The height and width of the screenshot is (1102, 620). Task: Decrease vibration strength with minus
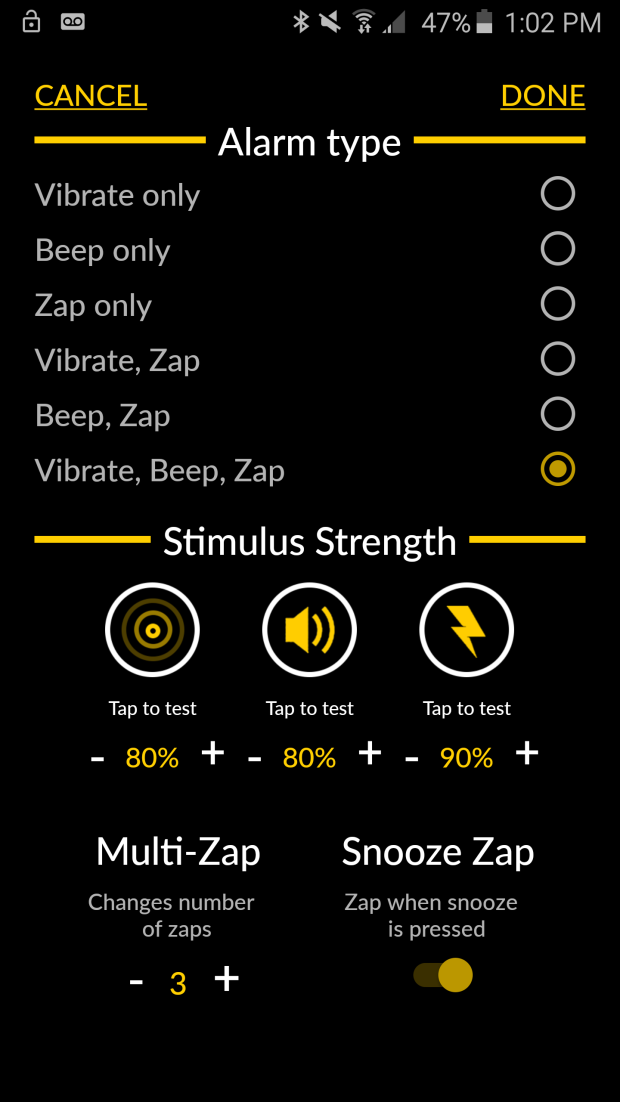click(97, 759)
